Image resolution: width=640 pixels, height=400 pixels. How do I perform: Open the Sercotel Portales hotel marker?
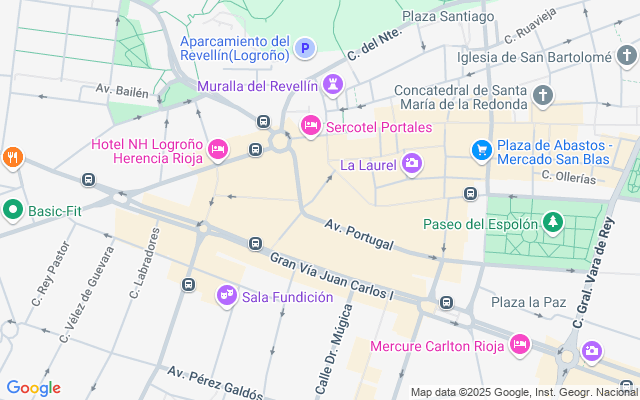(x=310, y=126)
